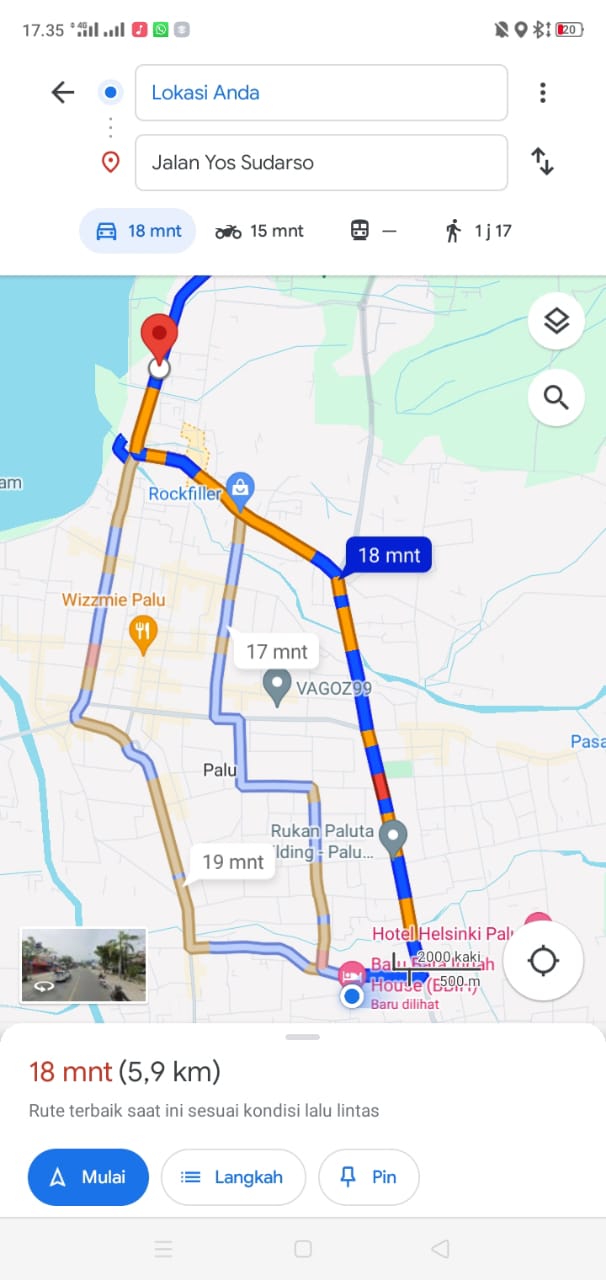This screenshot has width=606, height=1280.
Task: Search along the route
Action: pos(556,397)
